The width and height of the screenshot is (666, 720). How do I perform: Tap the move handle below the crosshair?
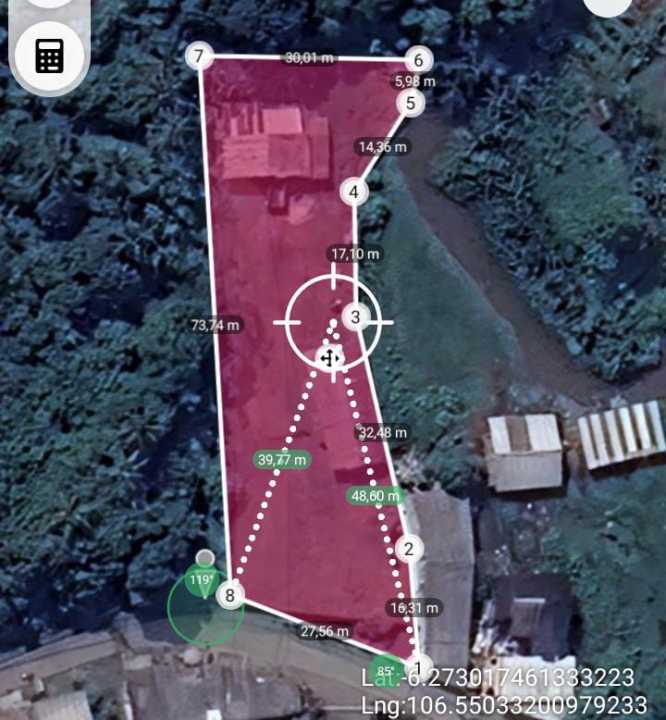point(329,358)
